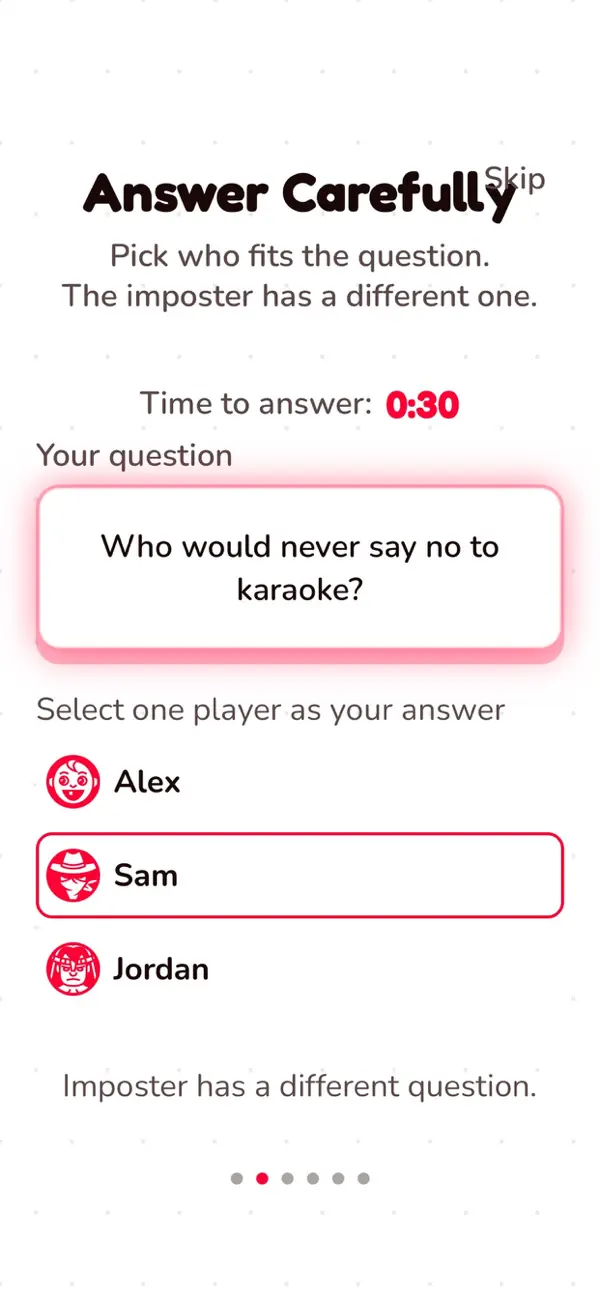Choose Sam as the answer
Viewport: 600px width, 1299px height.
click(x=300, y=875)
